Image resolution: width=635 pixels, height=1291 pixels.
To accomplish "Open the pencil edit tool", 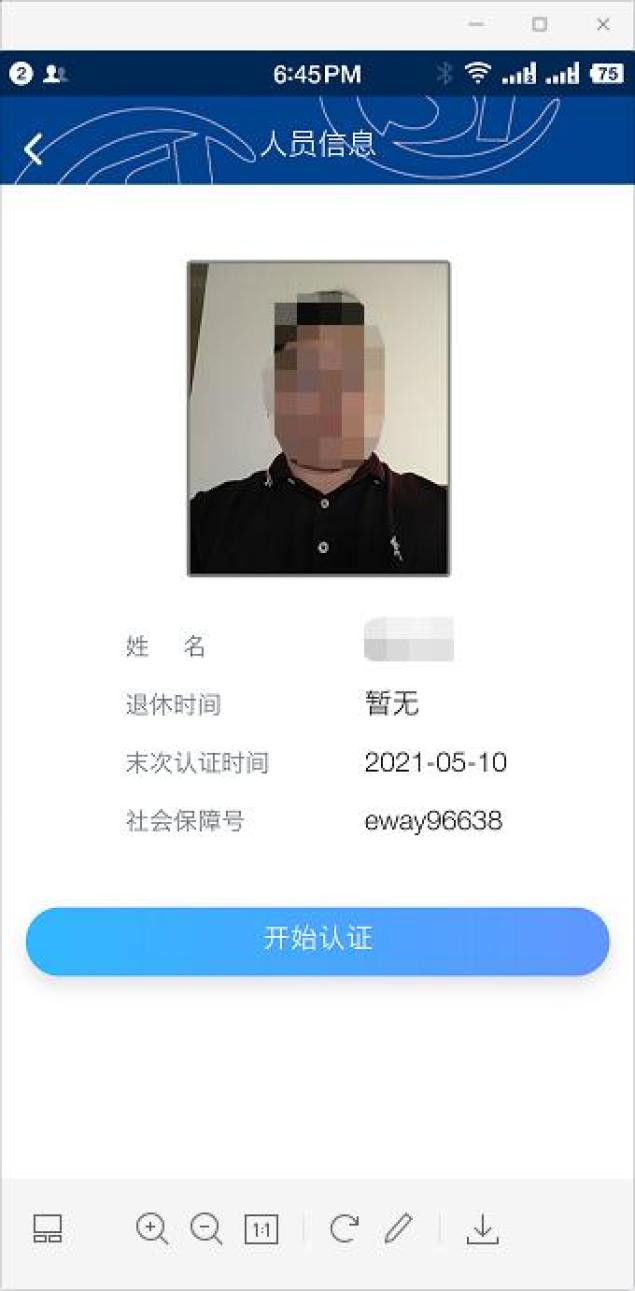I will [398, 1228].
